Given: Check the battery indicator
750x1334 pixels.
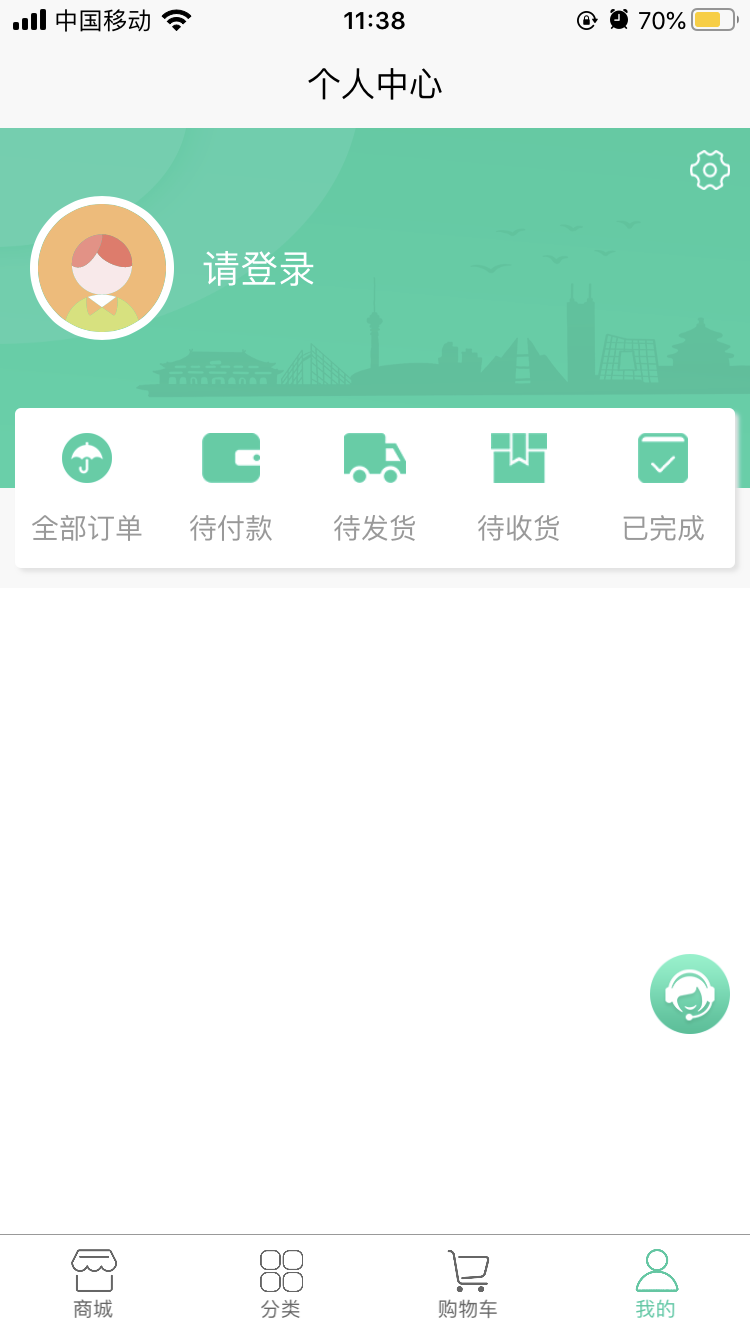Looking at the screenshot, I should [713, 19].
